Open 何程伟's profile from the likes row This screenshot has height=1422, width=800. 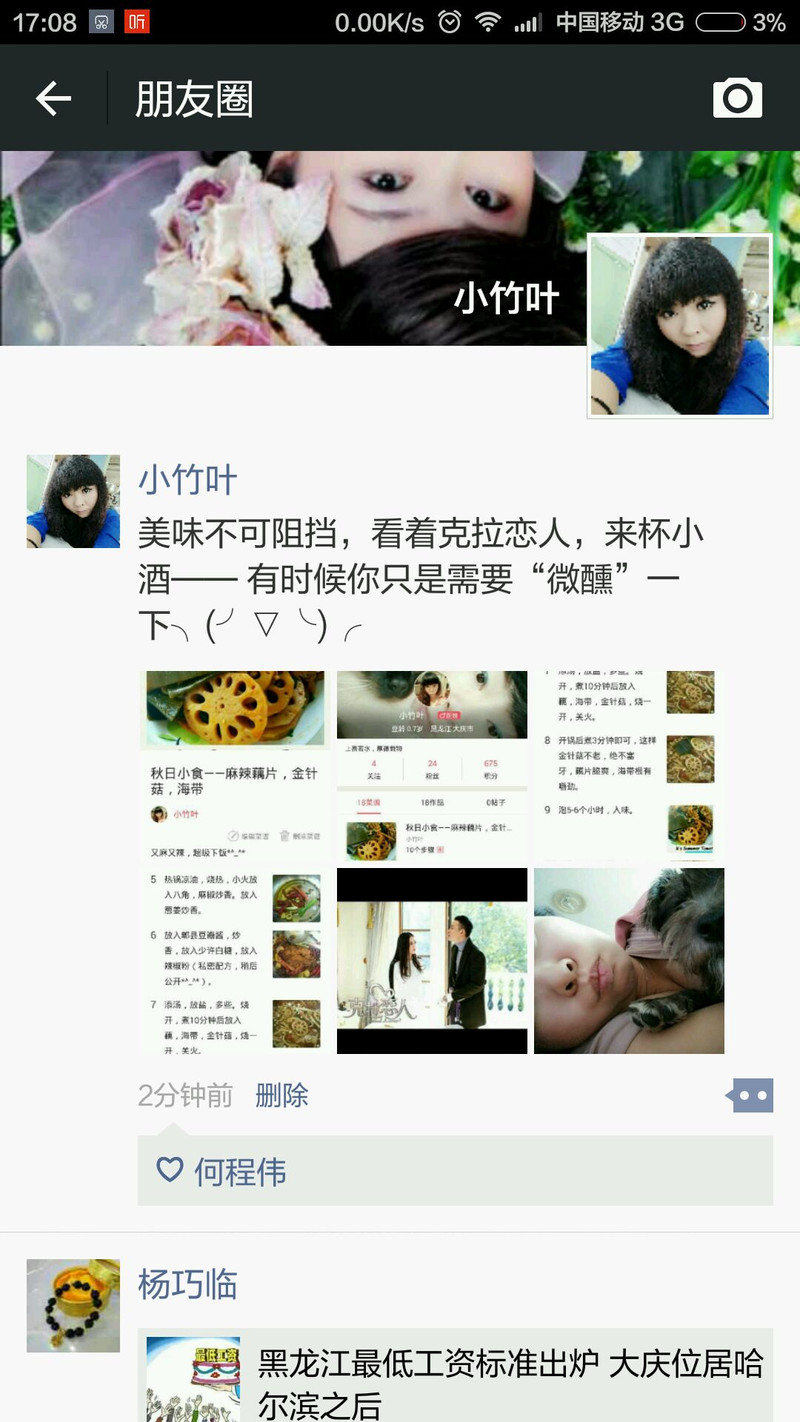(240, 1171)
